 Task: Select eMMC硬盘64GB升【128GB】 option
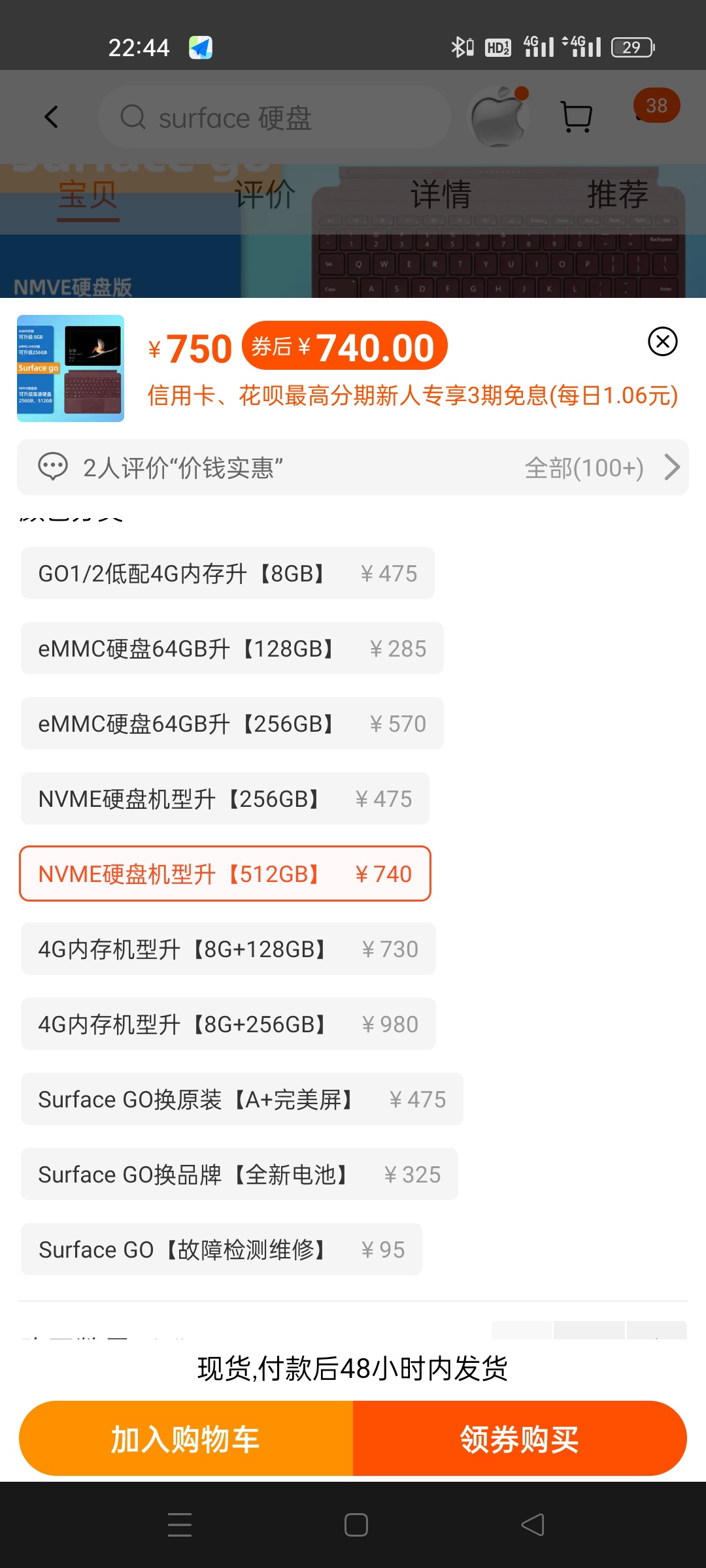click(x=232, y=648)
